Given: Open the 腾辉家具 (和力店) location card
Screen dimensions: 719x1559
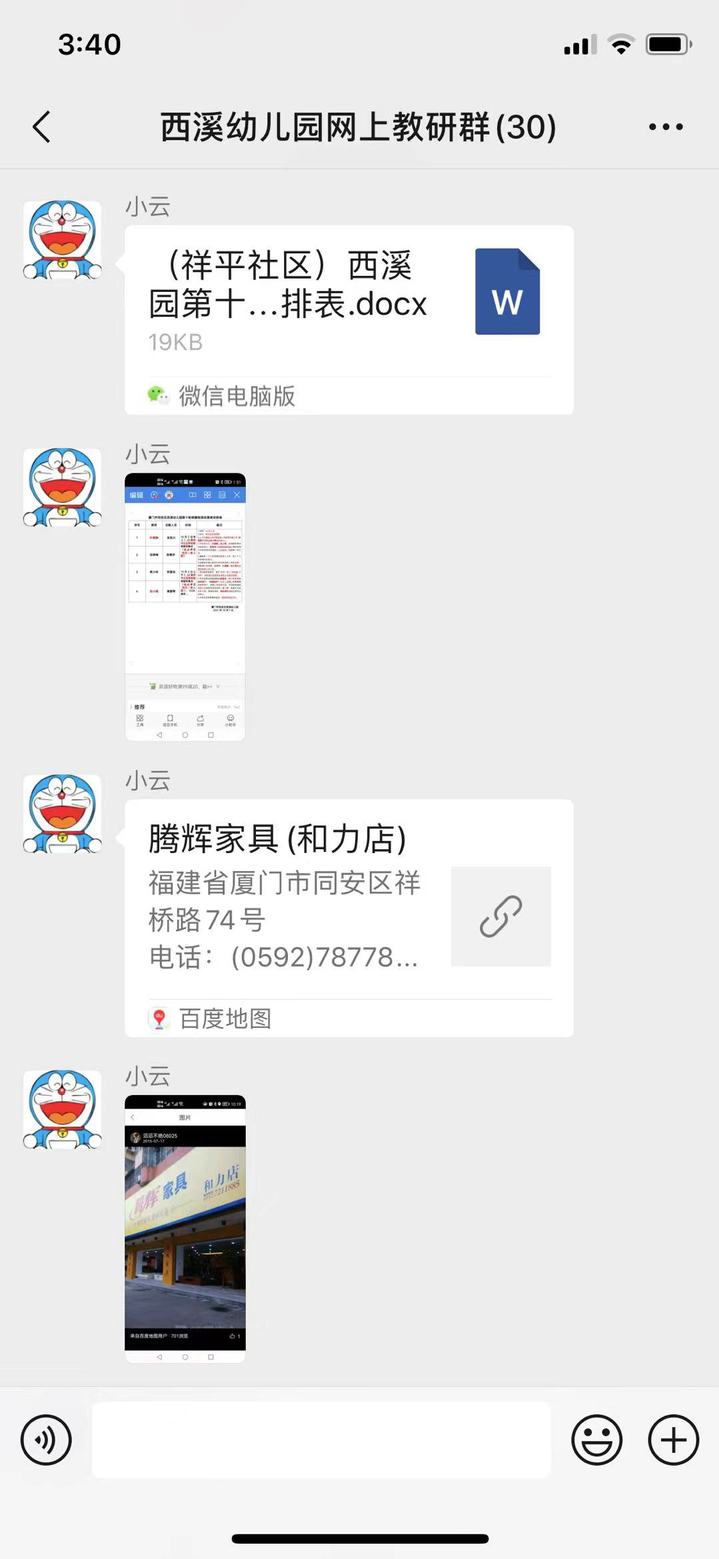Looking at the screenshot, I should click(348, 905).
